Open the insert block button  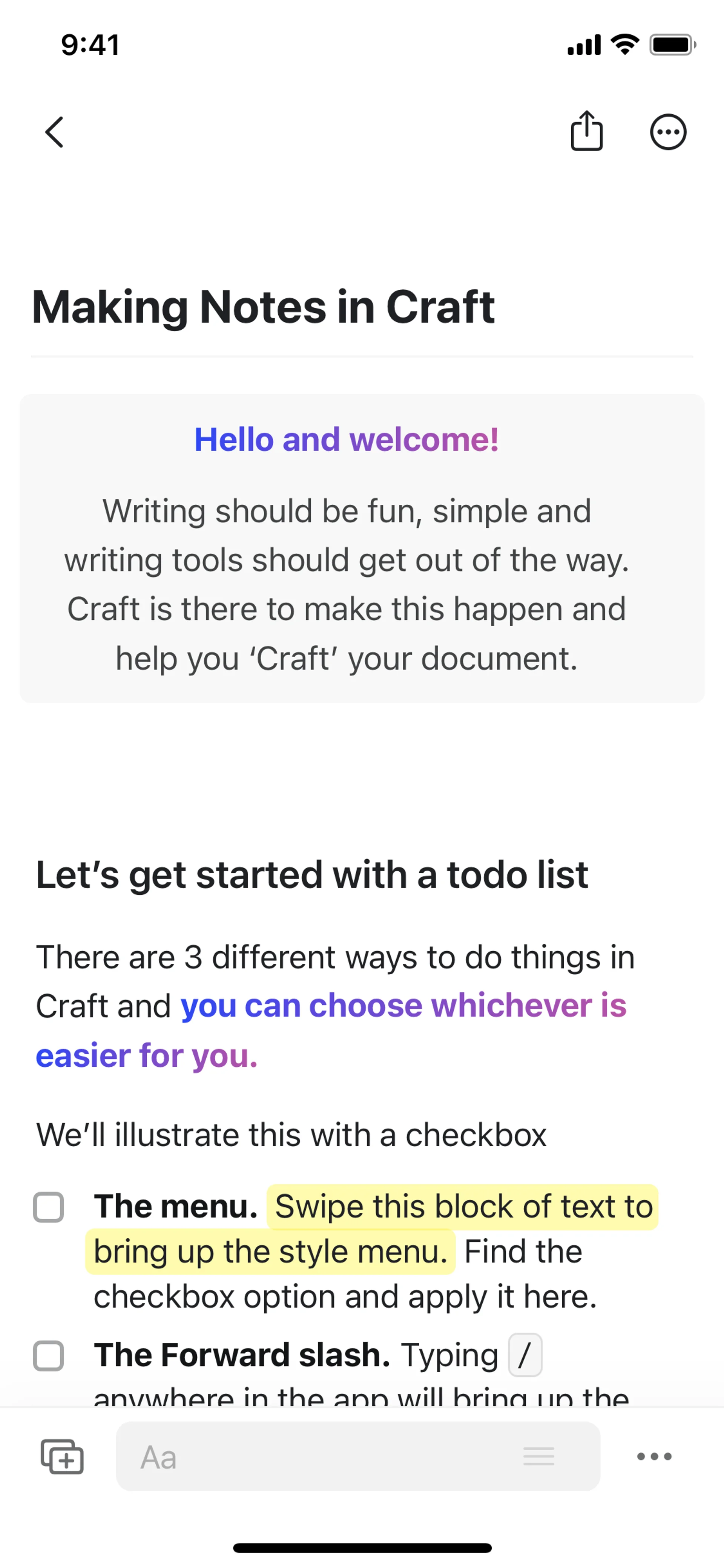point(62,1457)
